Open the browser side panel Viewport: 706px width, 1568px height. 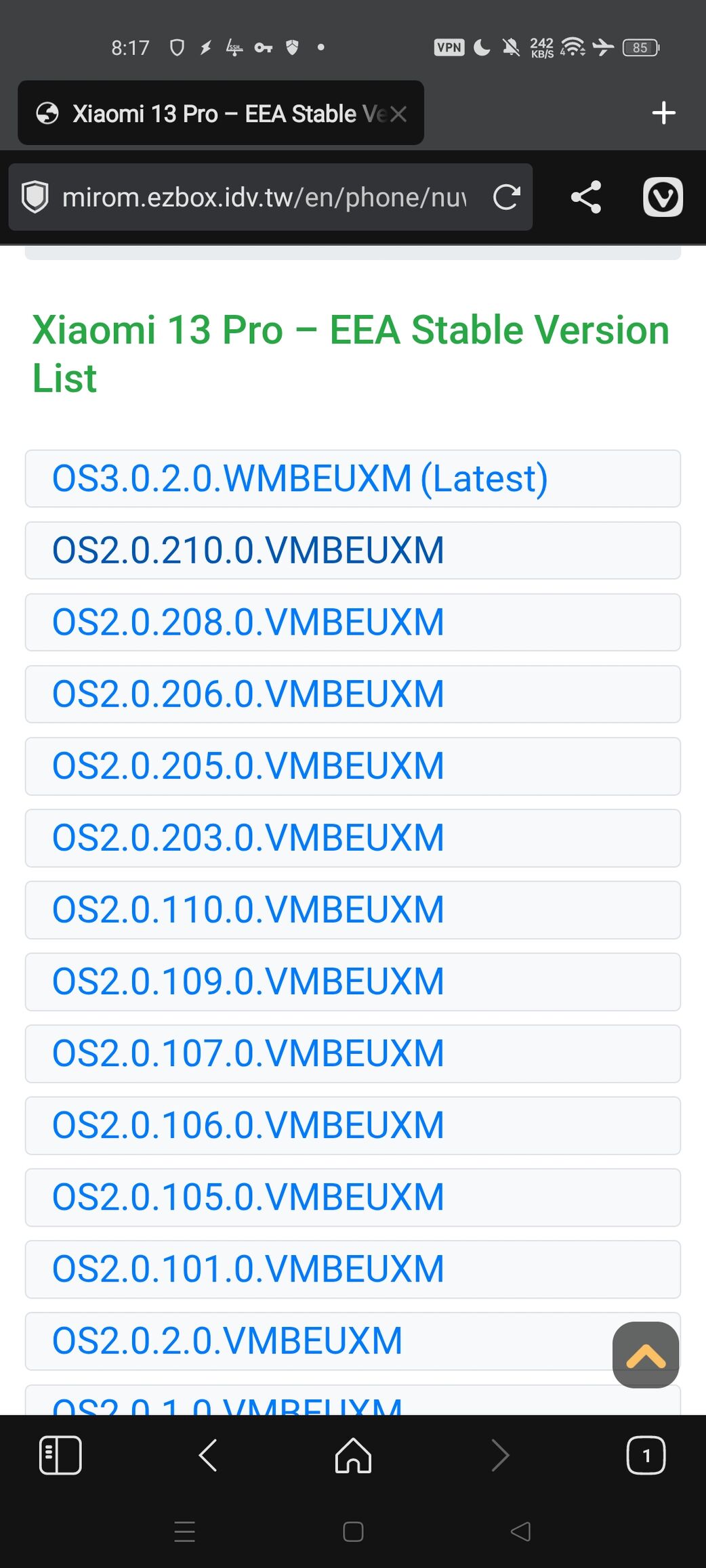click(60, 1455)
